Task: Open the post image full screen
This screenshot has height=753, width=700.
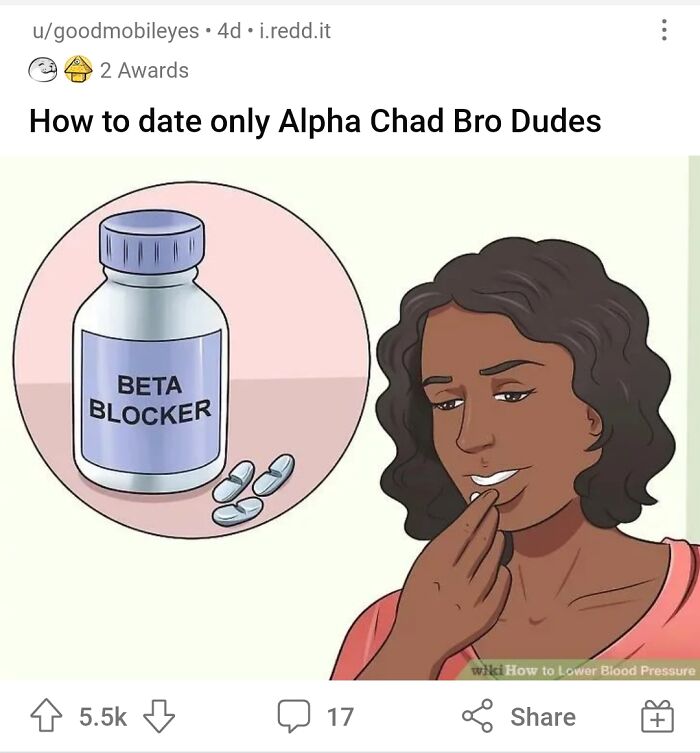Action: [x=350, y=420]
